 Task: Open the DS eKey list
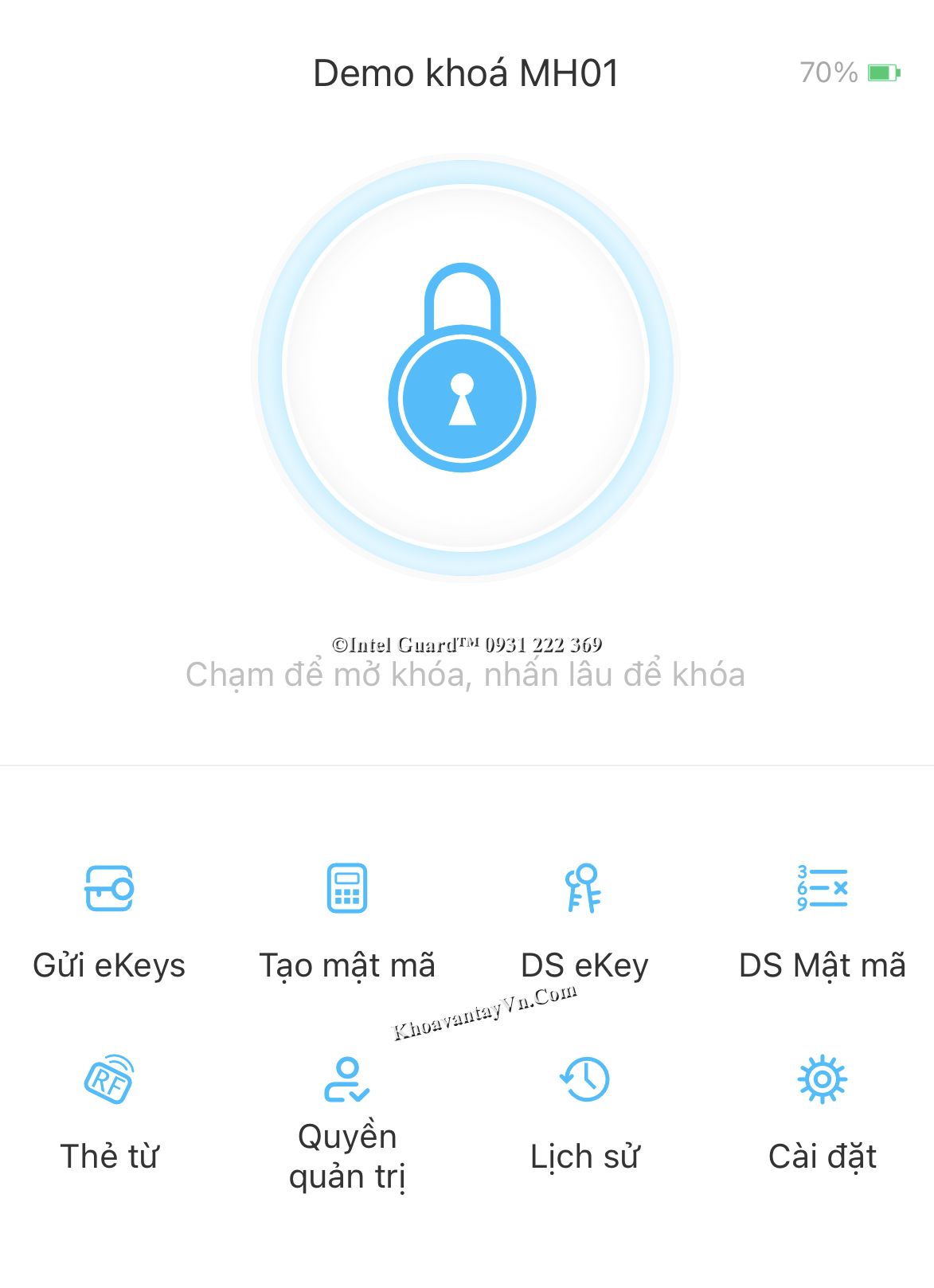pyautogui.click(x=584, y=888)
